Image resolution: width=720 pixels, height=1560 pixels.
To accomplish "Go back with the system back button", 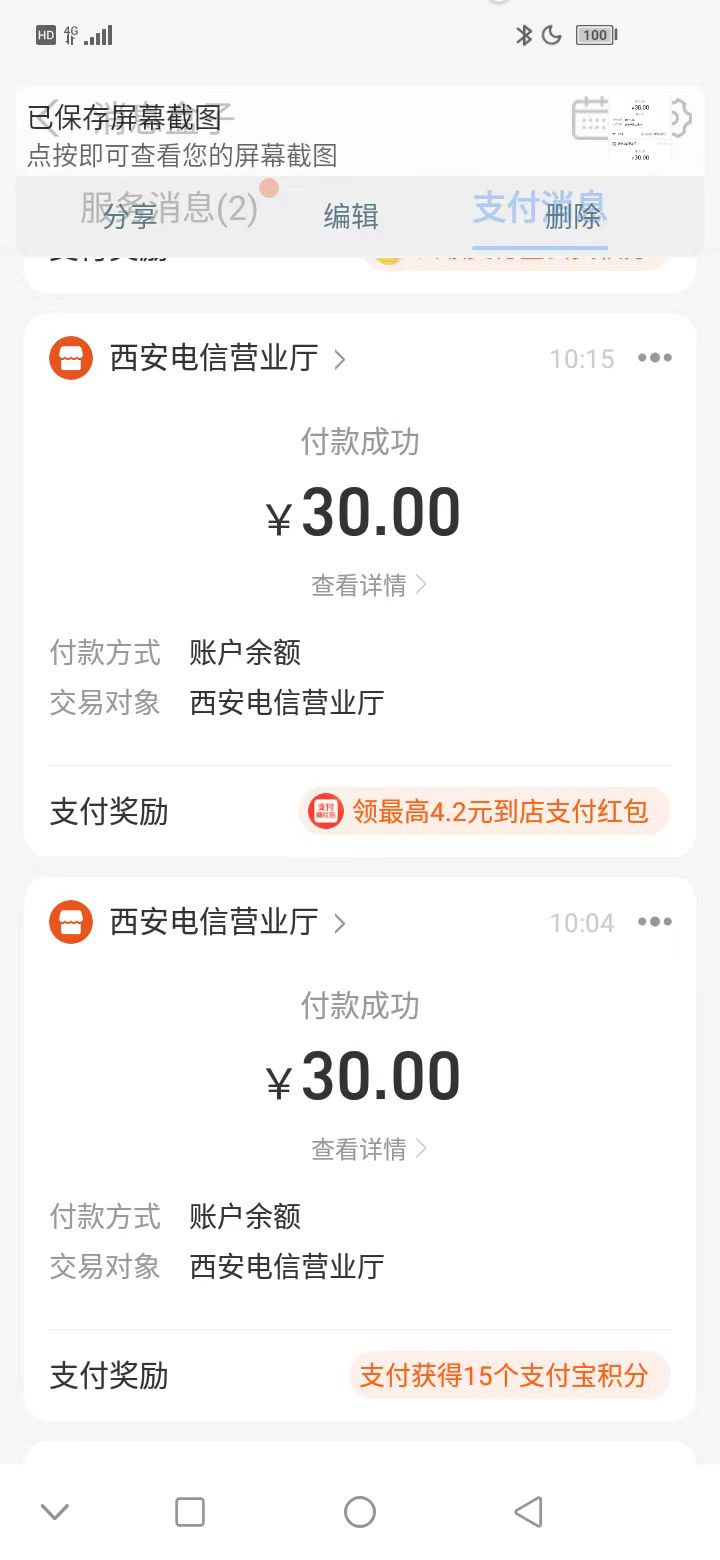I will pos(528,1512).
